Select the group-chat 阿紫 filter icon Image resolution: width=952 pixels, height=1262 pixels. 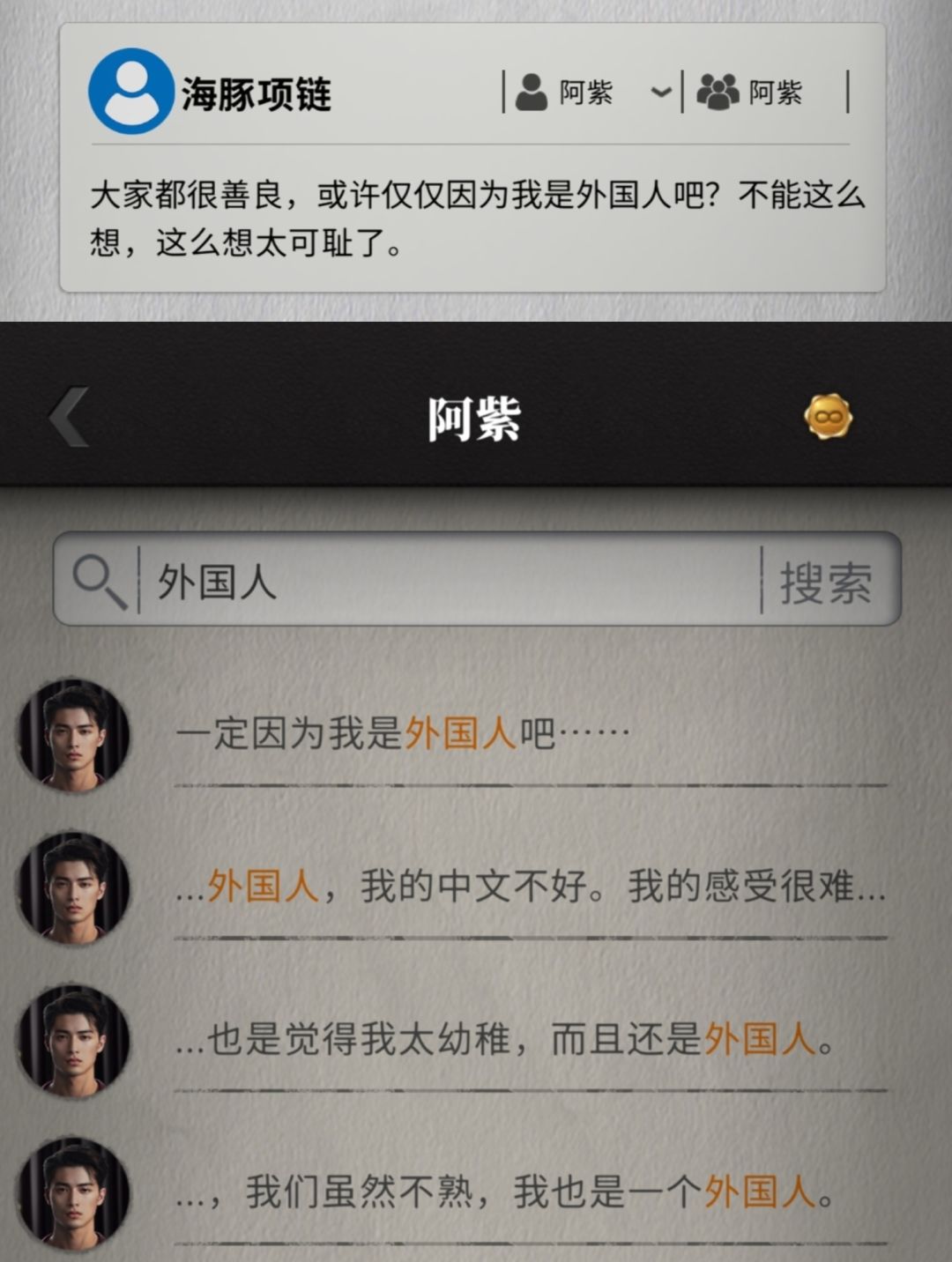click(718, 90)
